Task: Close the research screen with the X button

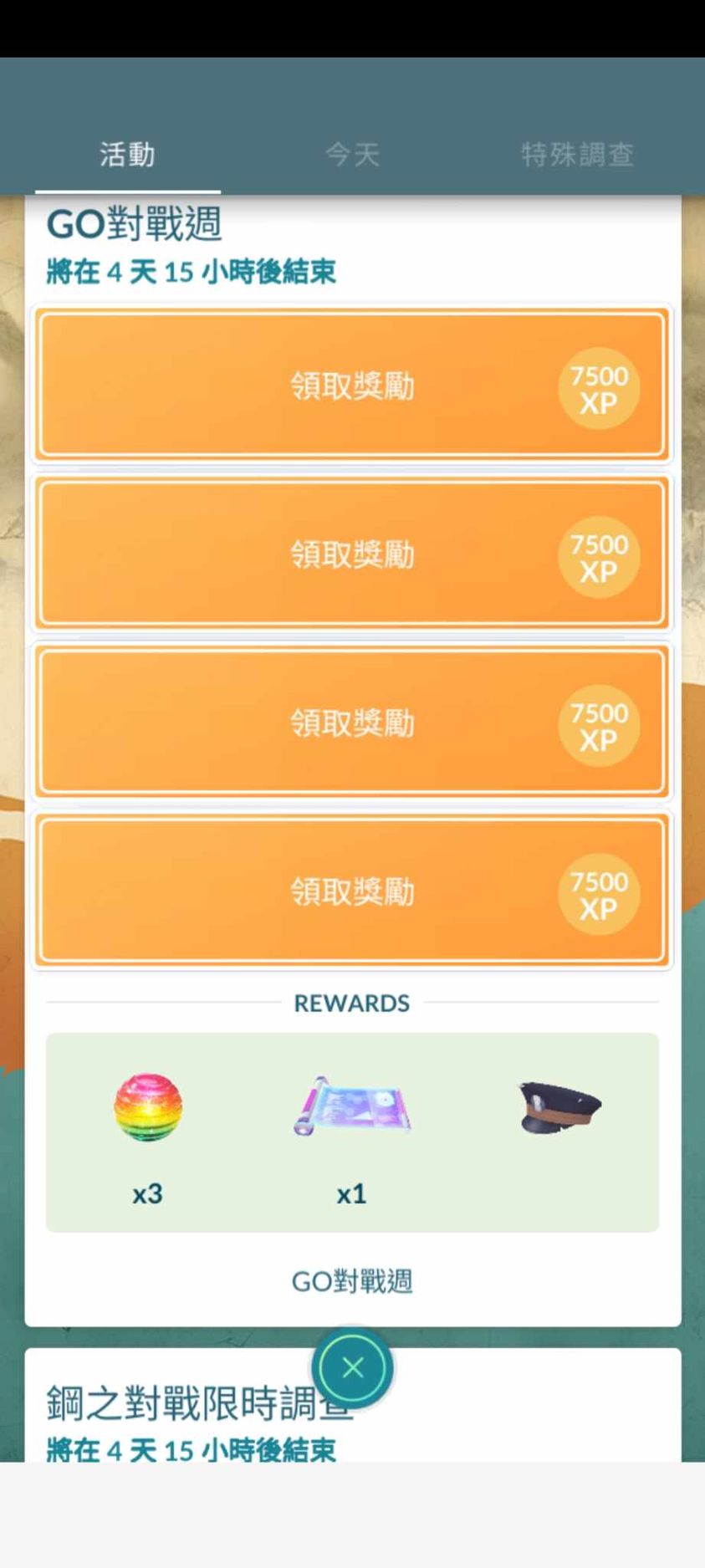Action: pos(353,1367)
